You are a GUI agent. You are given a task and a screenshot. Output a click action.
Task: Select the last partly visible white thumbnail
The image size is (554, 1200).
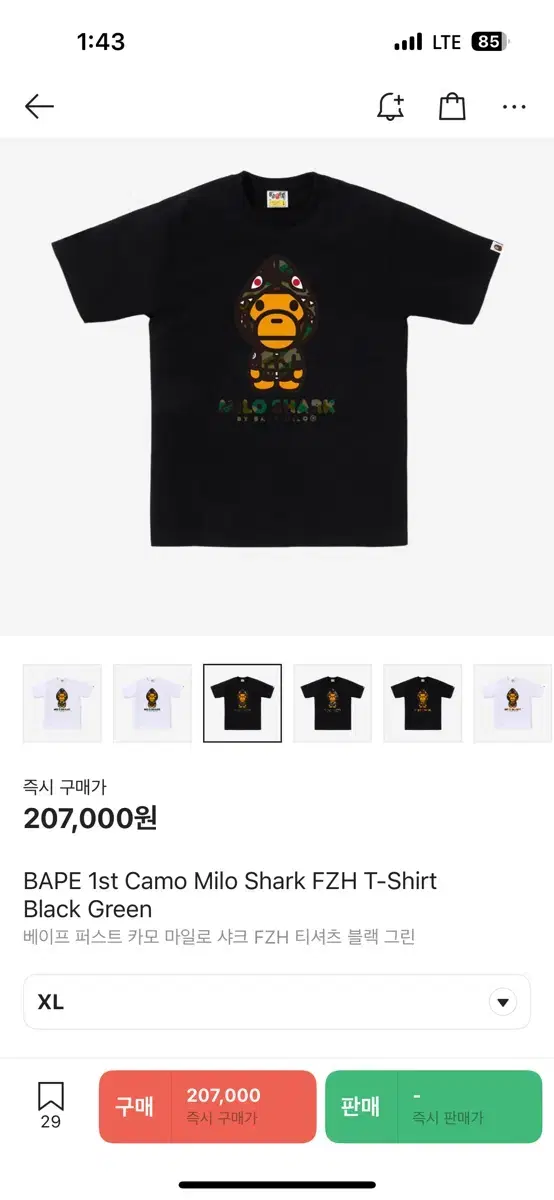[x=513, y=703]
